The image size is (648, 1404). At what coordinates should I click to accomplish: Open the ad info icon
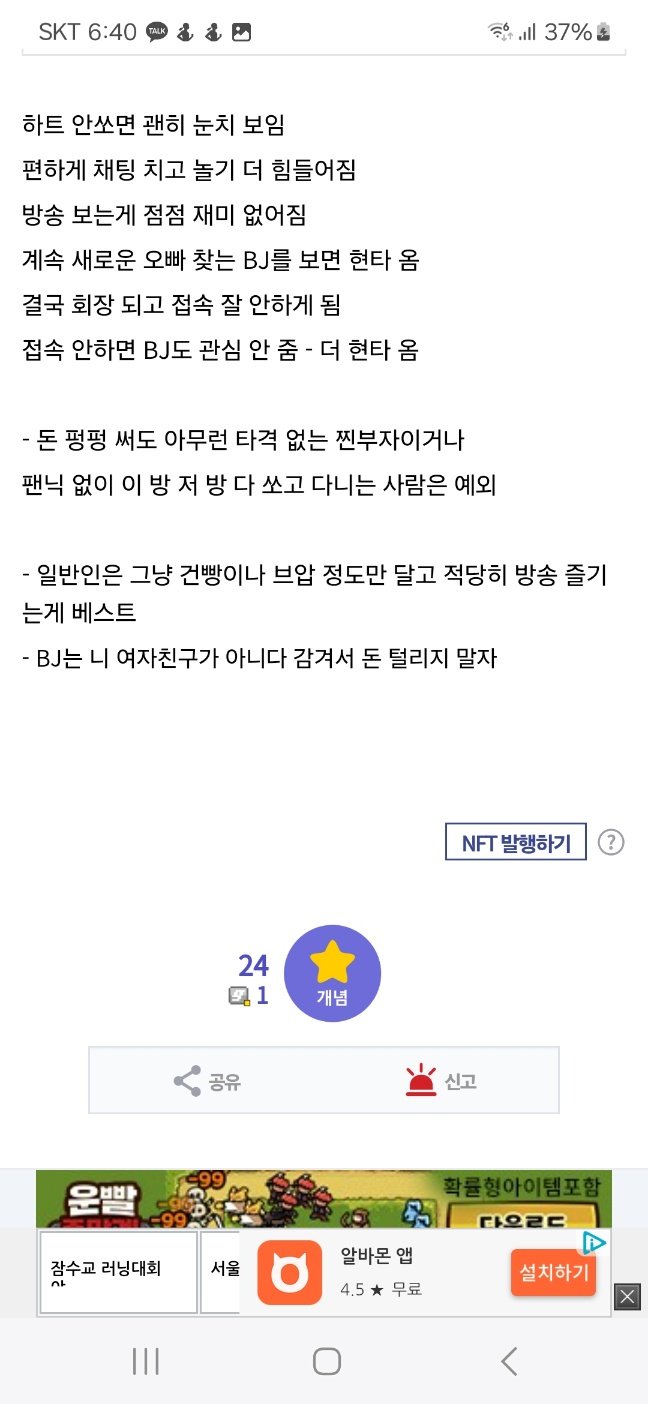[x=594, y=1243]
